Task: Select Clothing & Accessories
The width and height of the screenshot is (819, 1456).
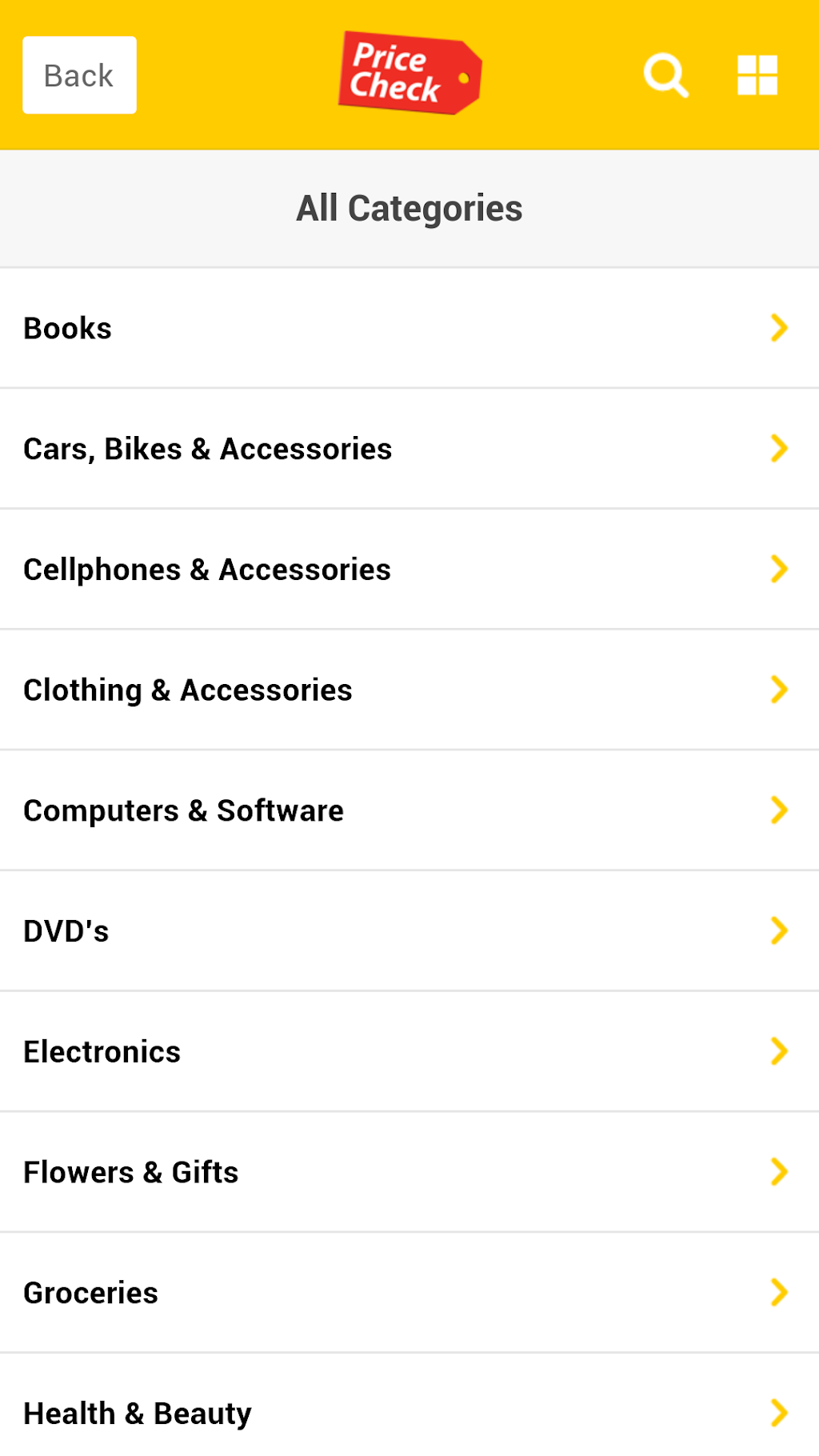Action: 409,690
